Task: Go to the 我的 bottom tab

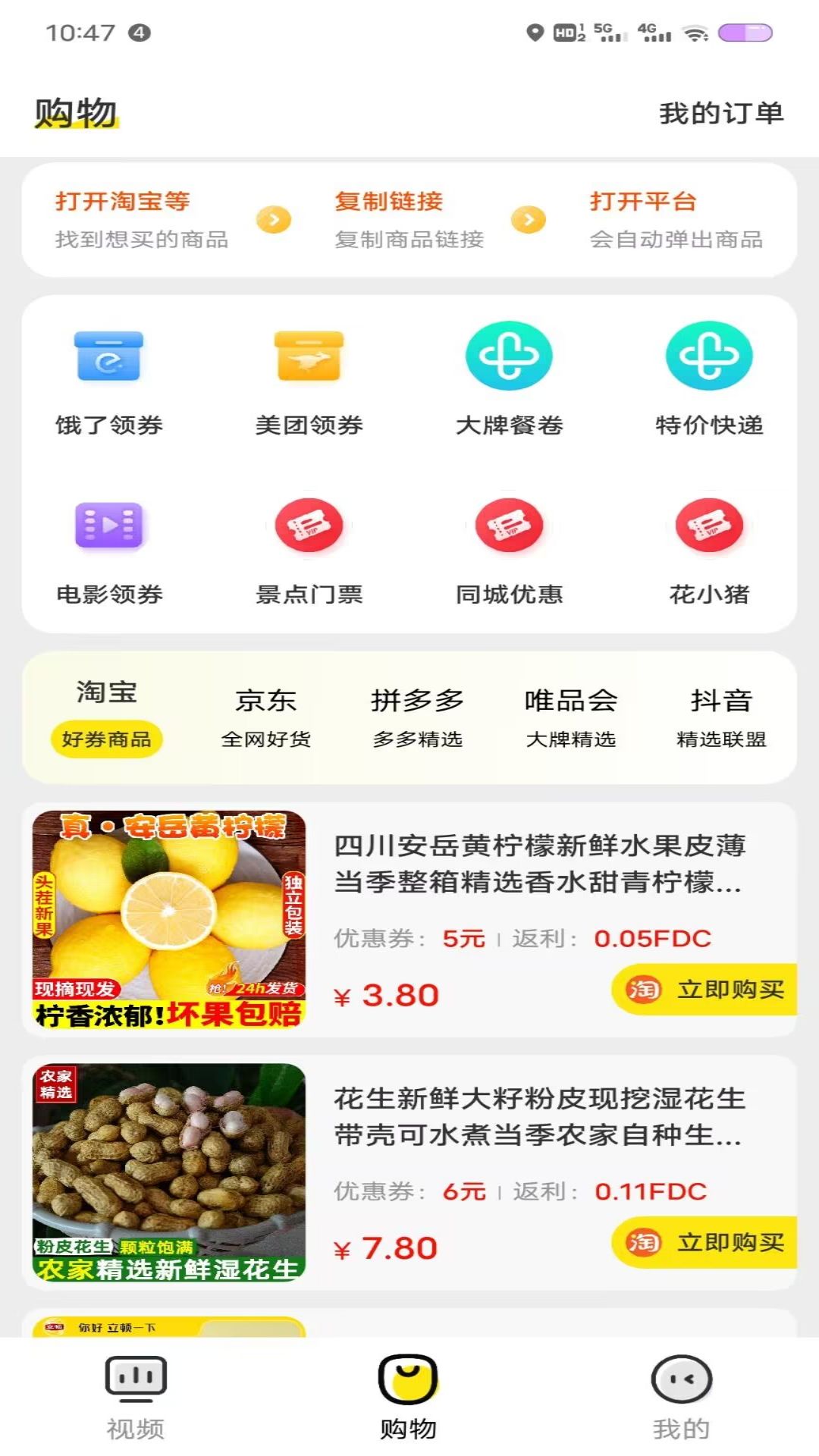Action: coord(681,1398)
